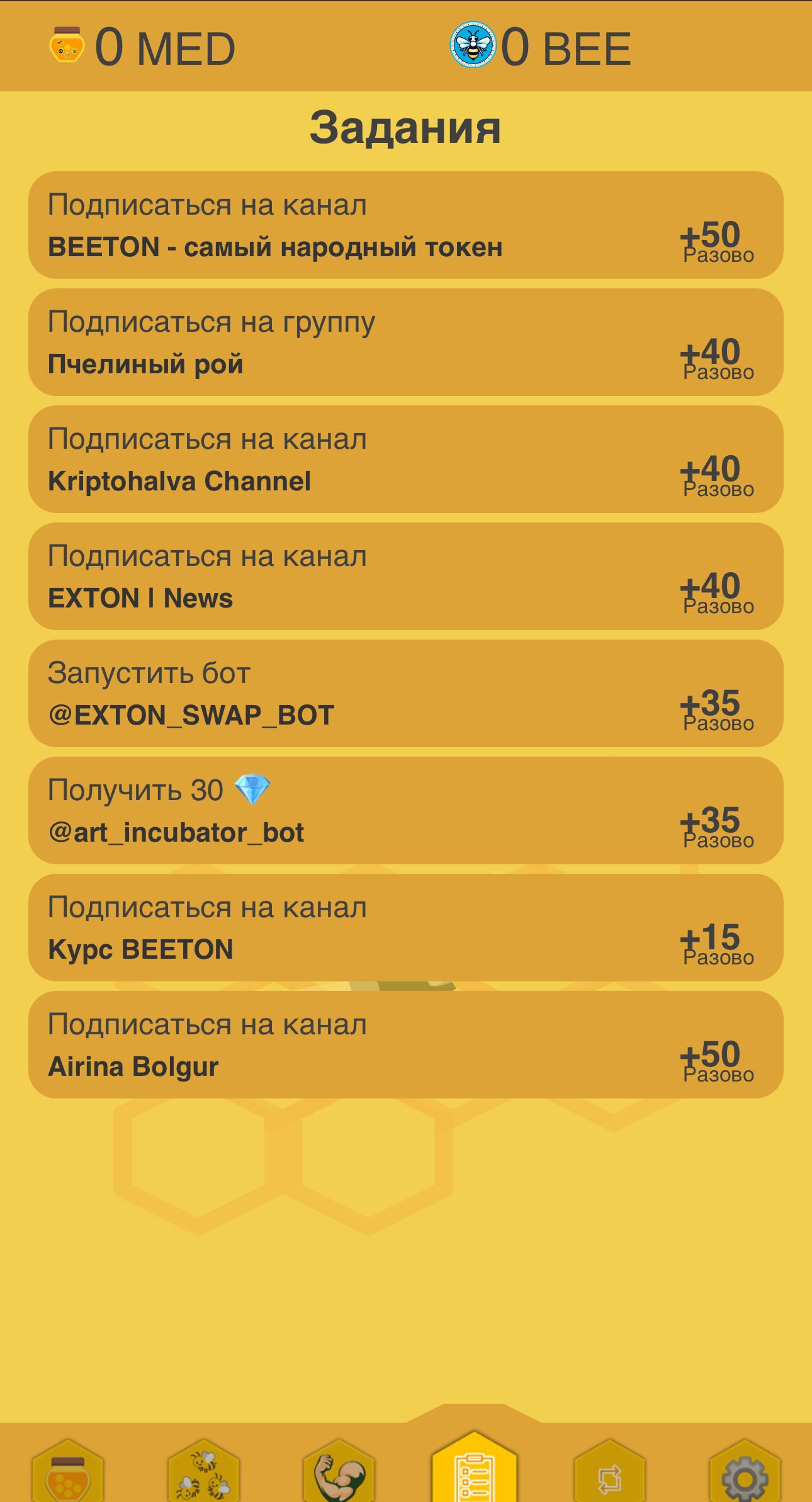This screenshot has width=812, height=1502.
Task: Select the Курс BEETON channel task
Action: pos(406,925)
